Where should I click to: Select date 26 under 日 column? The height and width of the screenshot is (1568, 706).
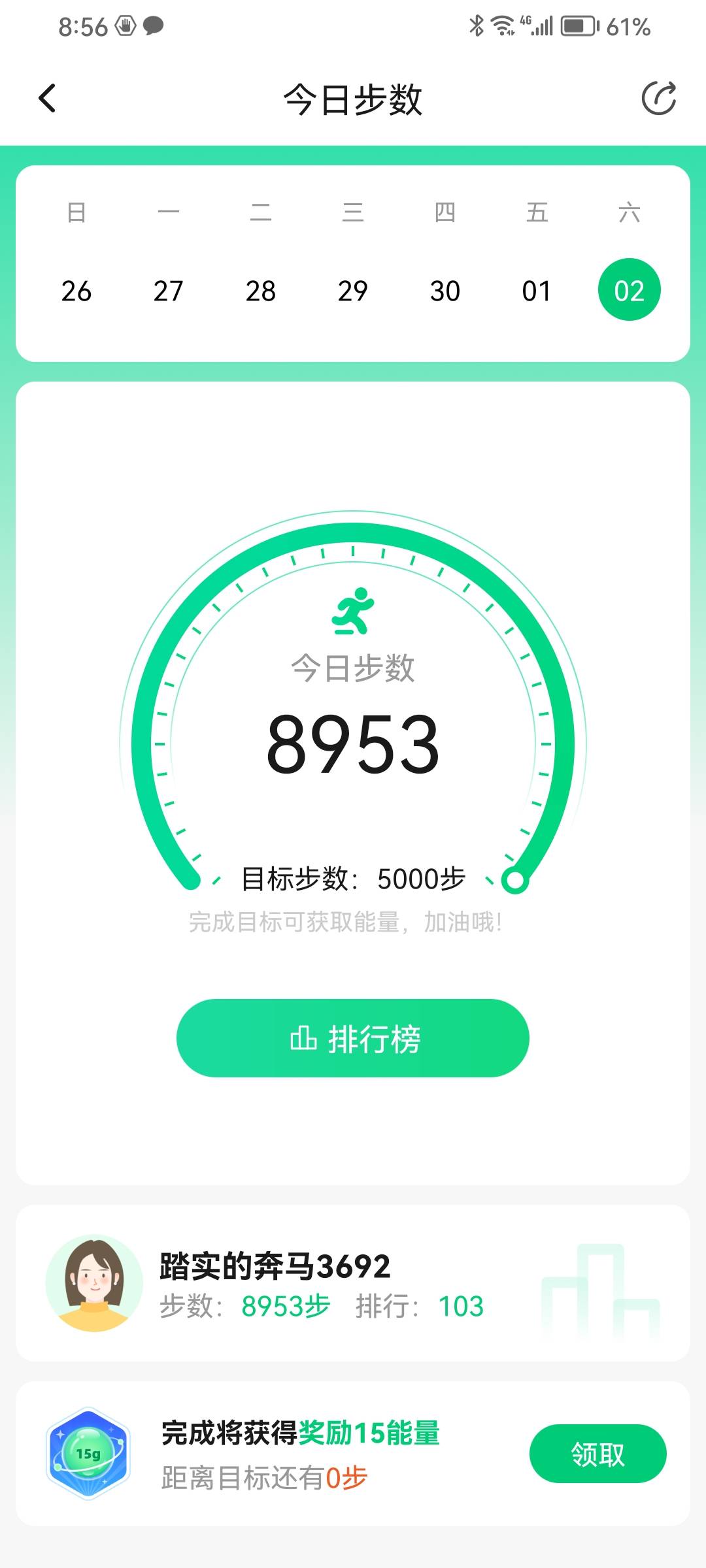click(x=78, y=291)
